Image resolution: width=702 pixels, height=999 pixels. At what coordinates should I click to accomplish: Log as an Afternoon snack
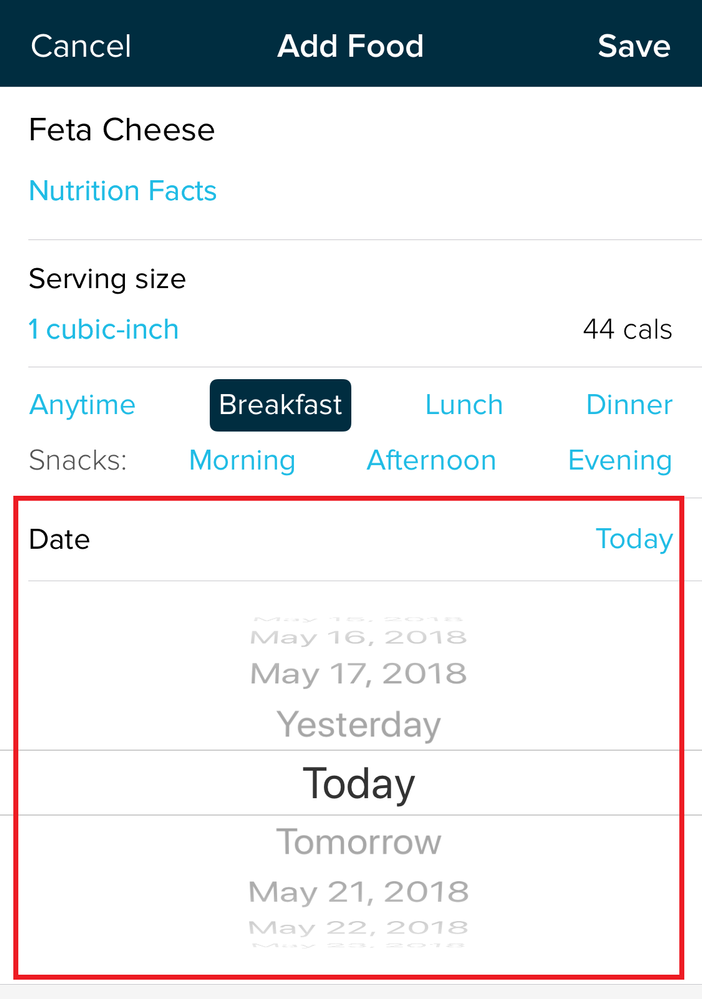click(x=431, y=461)
